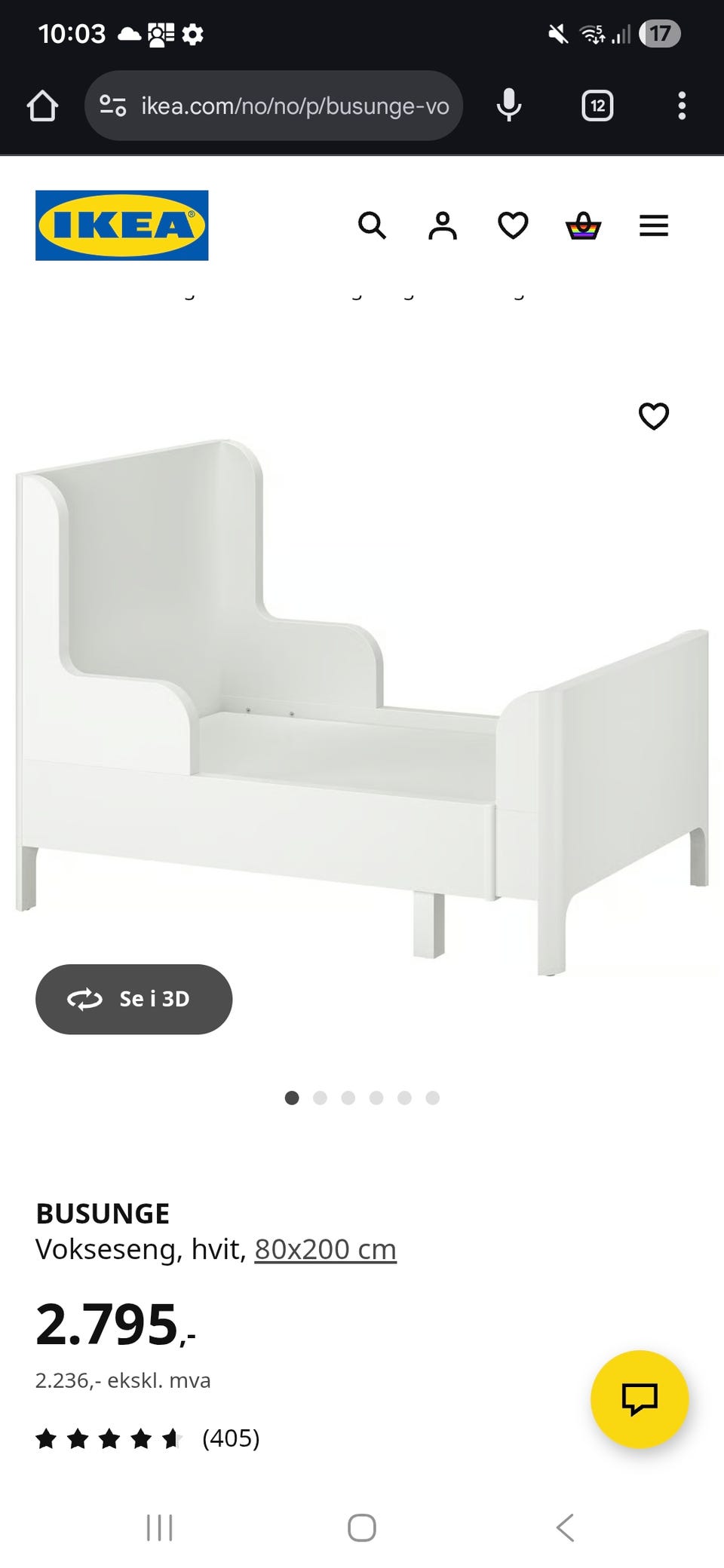
Task: Open the 405 customer reviews
Action: [x=230, y=1438]
